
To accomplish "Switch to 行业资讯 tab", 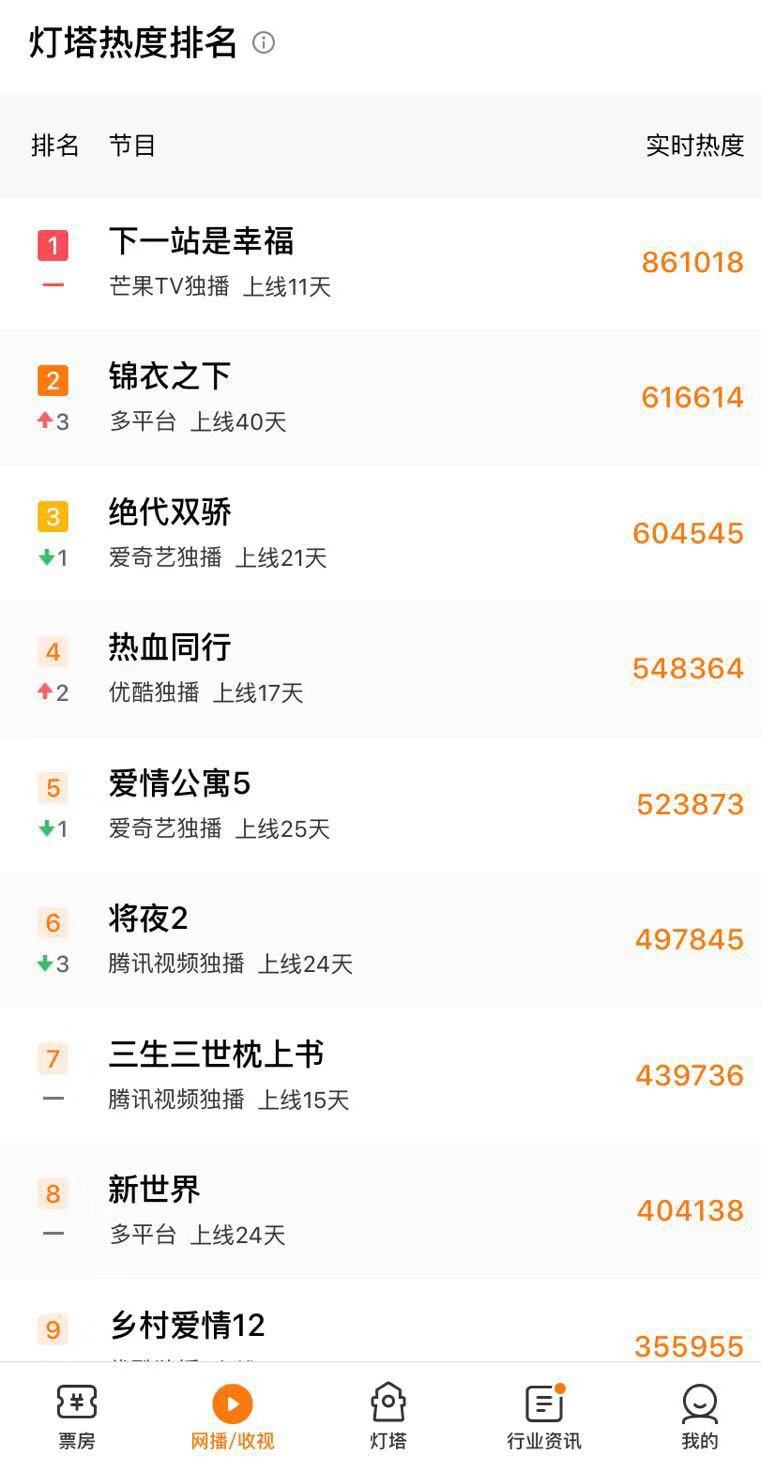I will 543,1416.
